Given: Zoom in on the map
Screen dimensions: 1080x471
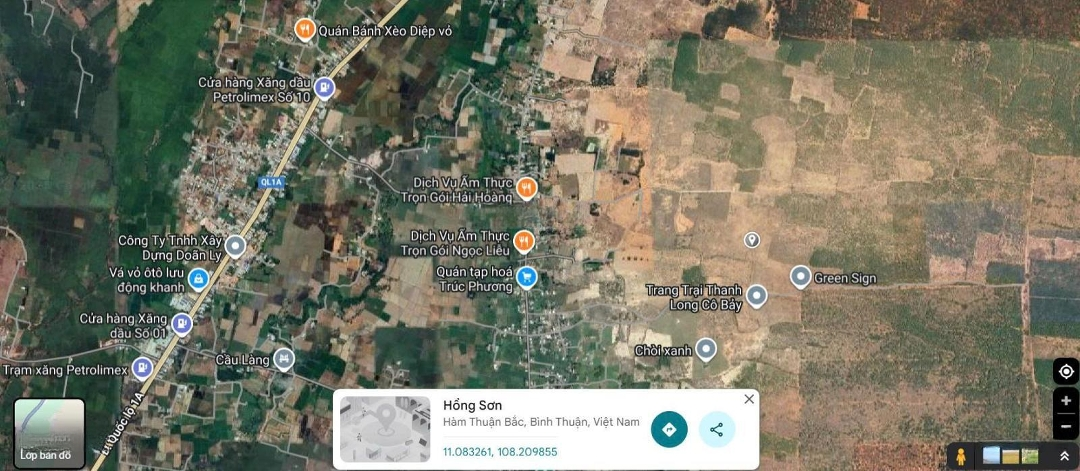Looking at the screenshot, I should click(1066, 402).
